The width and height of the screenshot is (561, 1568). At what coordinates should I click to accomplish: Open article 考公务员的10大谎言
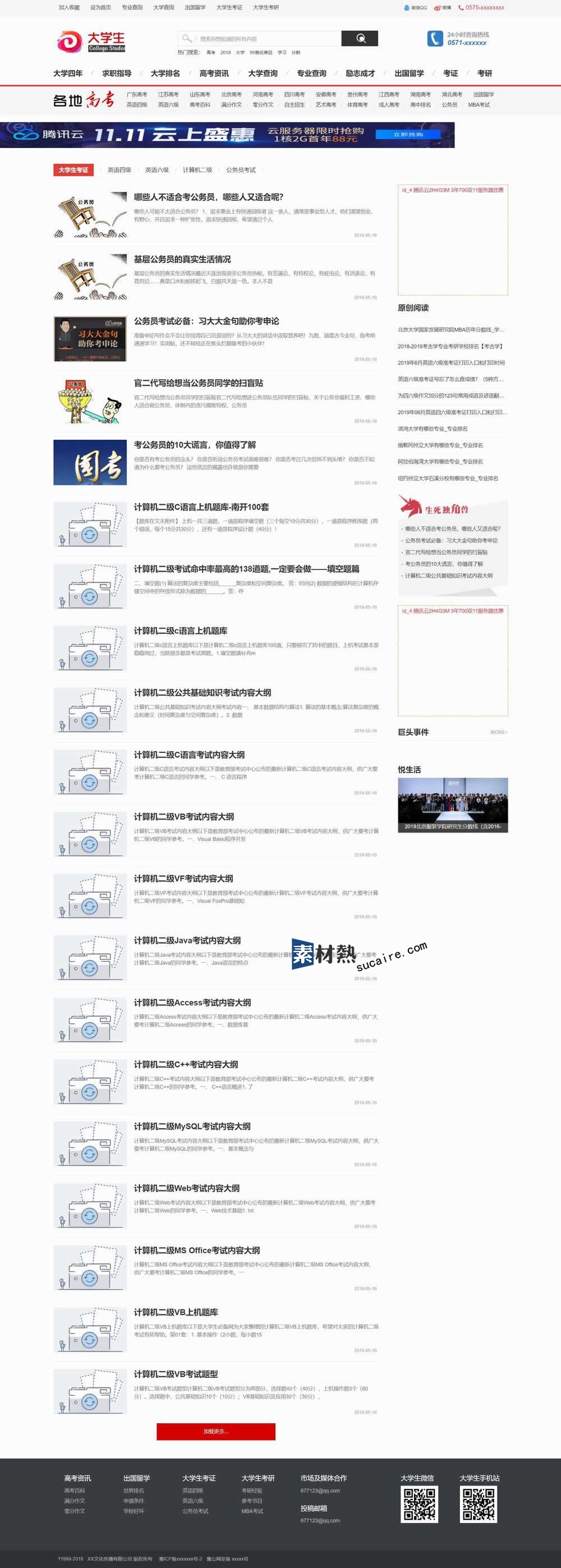coord(195,445)
